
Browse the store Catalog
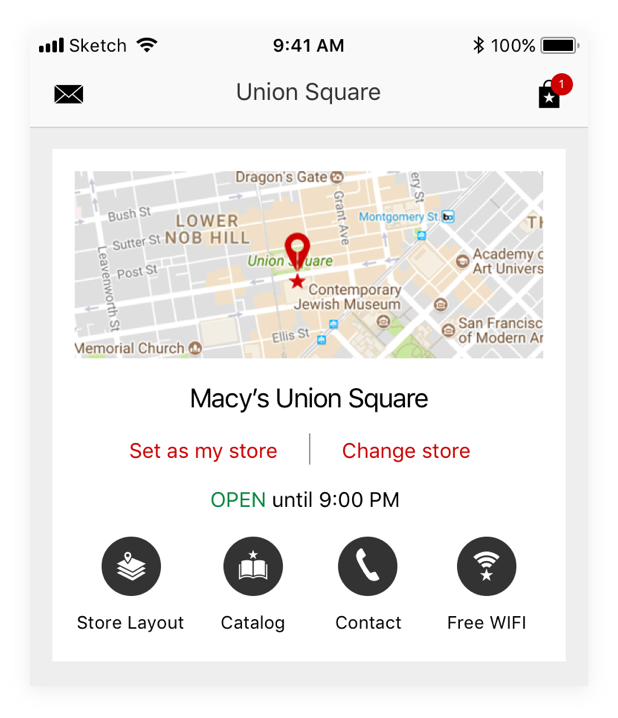tap(253, 567)
